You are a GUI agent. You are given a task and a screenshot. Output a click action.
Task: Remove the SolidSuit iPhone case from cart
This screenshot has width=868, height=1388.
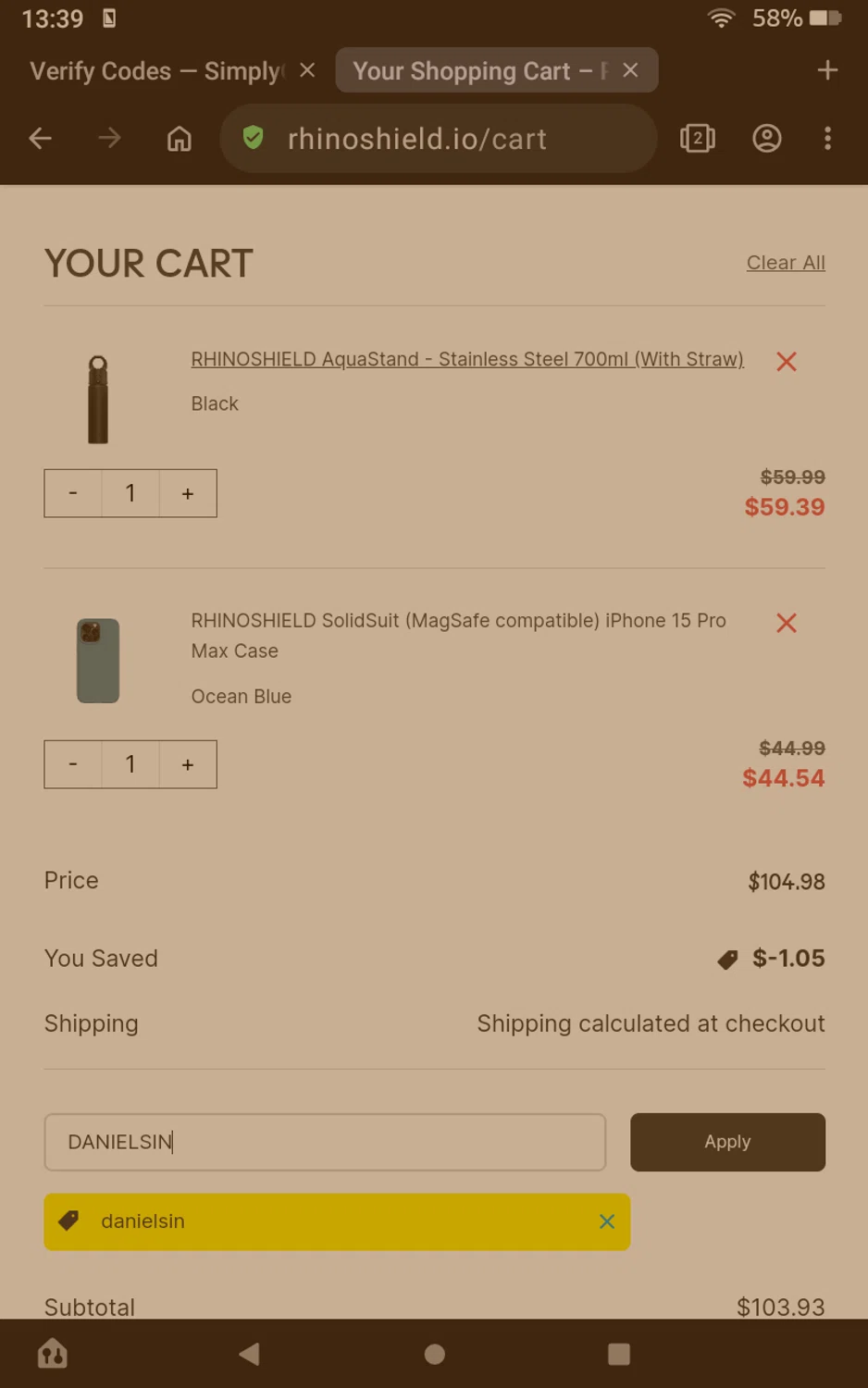pyautogui.click(x=787, y=624)
